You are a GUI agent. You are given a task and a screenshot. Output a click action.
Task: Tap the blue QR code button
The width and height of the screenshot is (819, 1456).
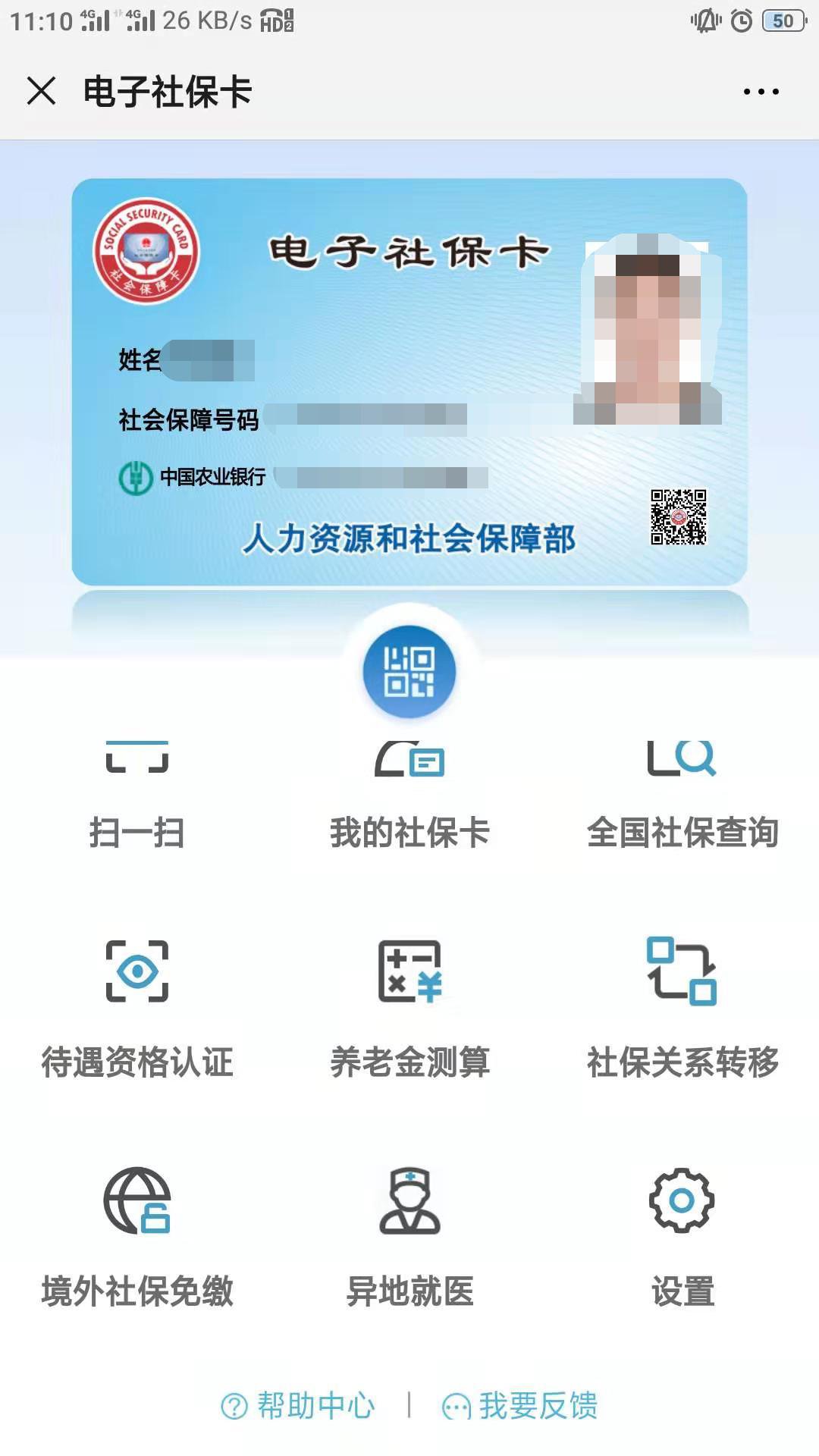pyautogui.click(x=409, y=672)
